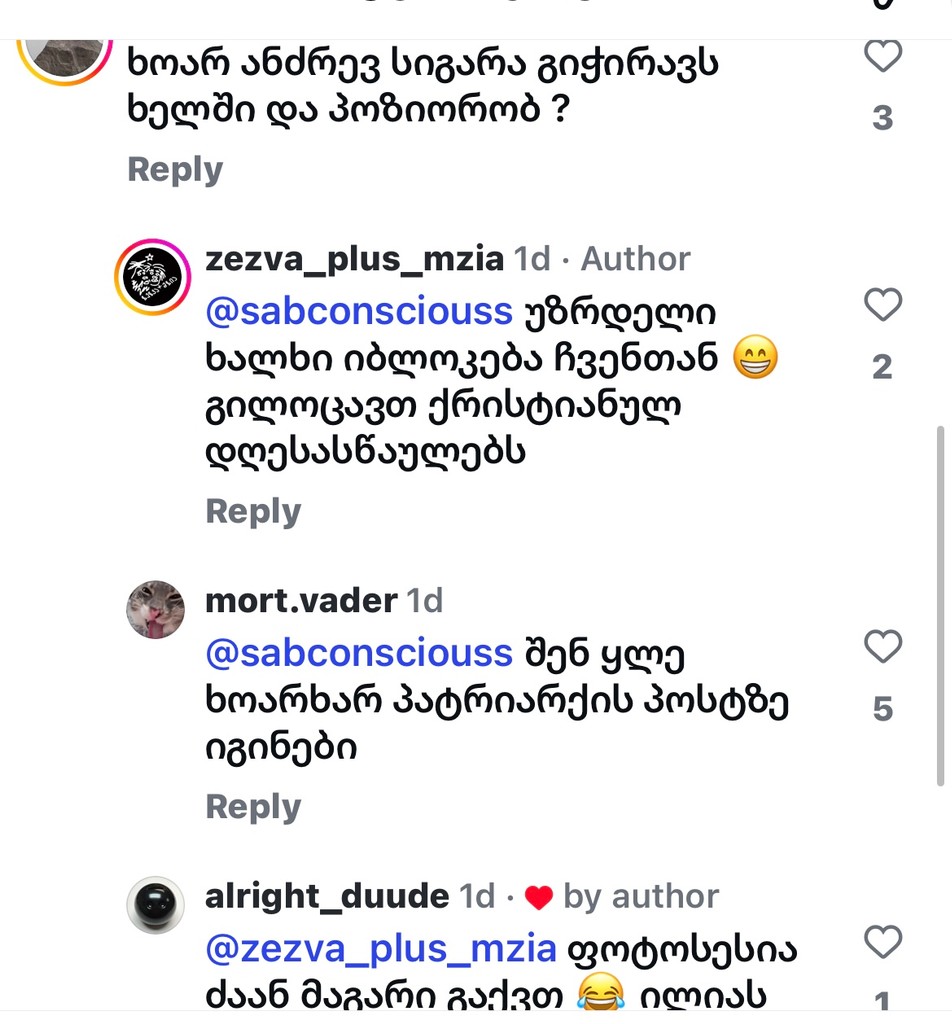952x1024 pixels.
Task: Tap the heart icon on the top comment
Action: coord(883,57)
